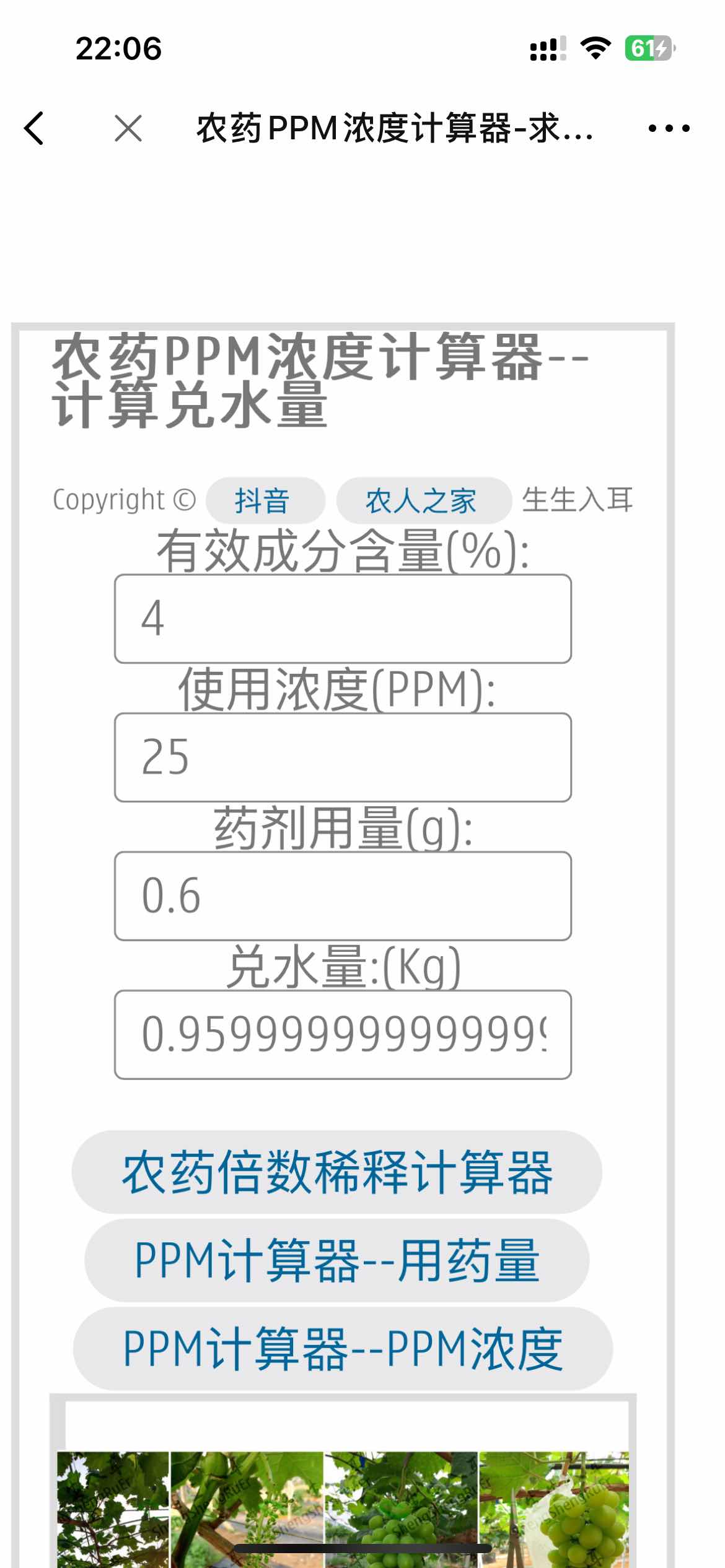Viewport: 725px width, 1568px height.
Task: Close the web page with X
Action: click(x=128, y=128)
